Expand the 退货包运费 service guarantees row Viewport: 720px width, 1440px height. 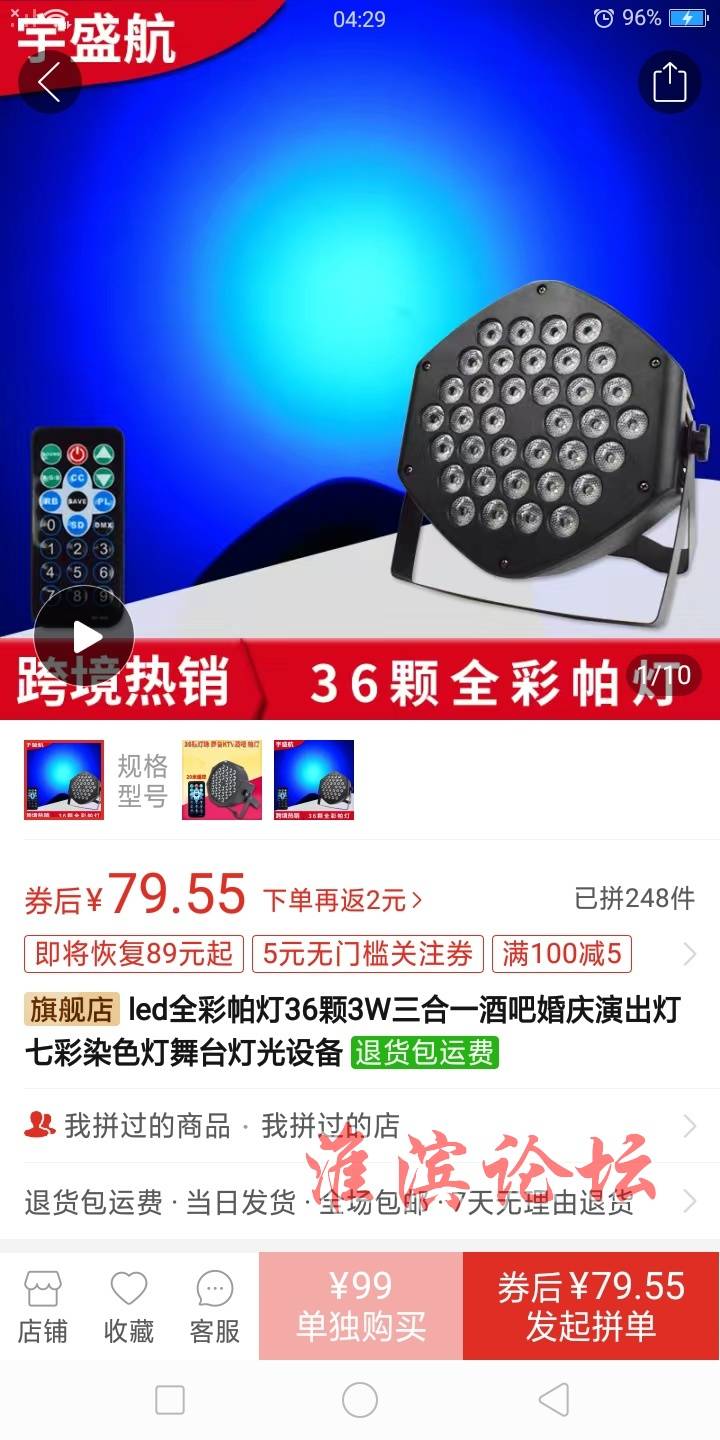(x=360, y=1201)
